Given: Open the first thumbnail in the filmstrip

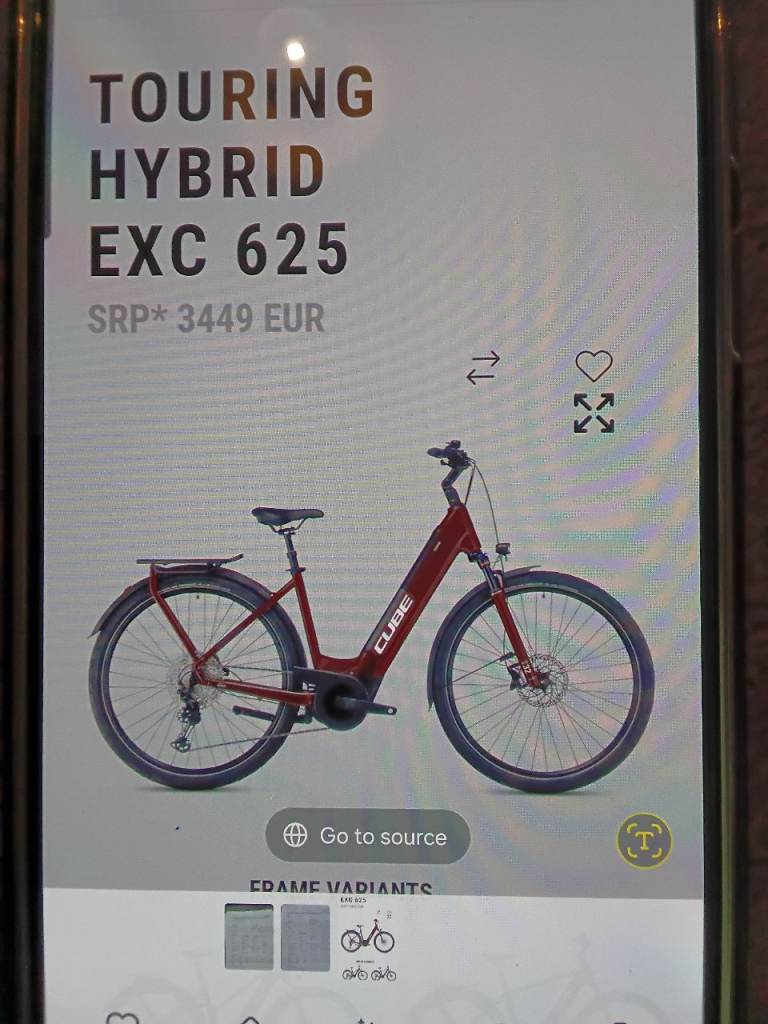Looking at the screenshot, I should (x=249, y=937).
